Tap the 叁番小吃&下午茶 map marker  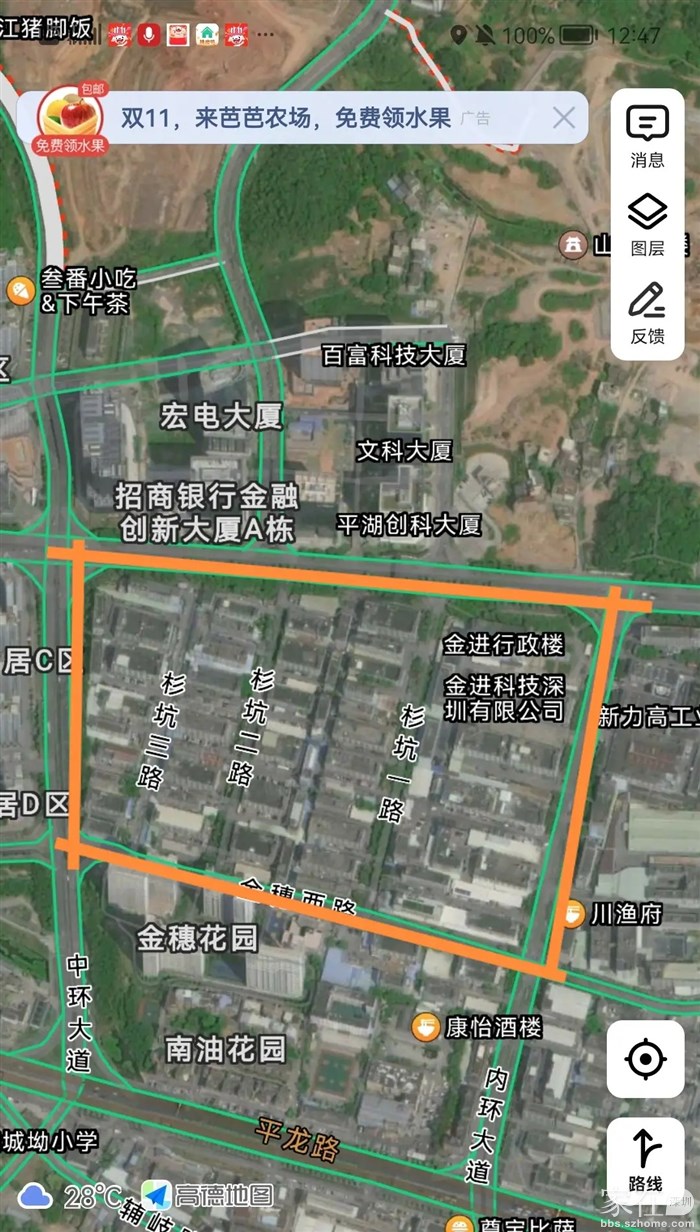coord(20,290)
